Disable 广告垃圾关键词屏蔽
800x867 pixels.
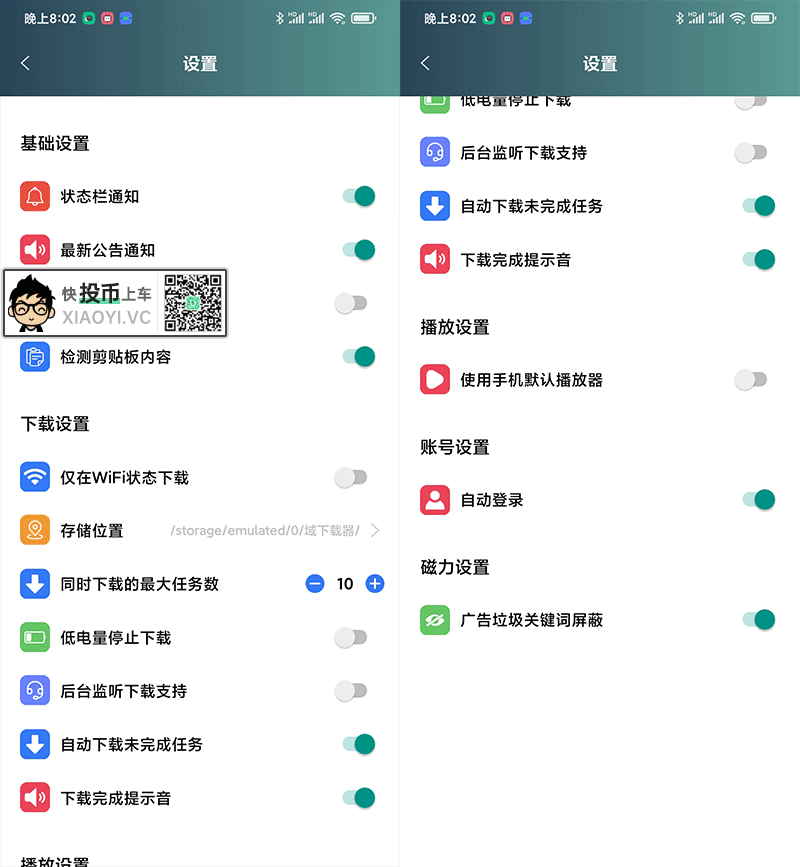click(758, 620)
